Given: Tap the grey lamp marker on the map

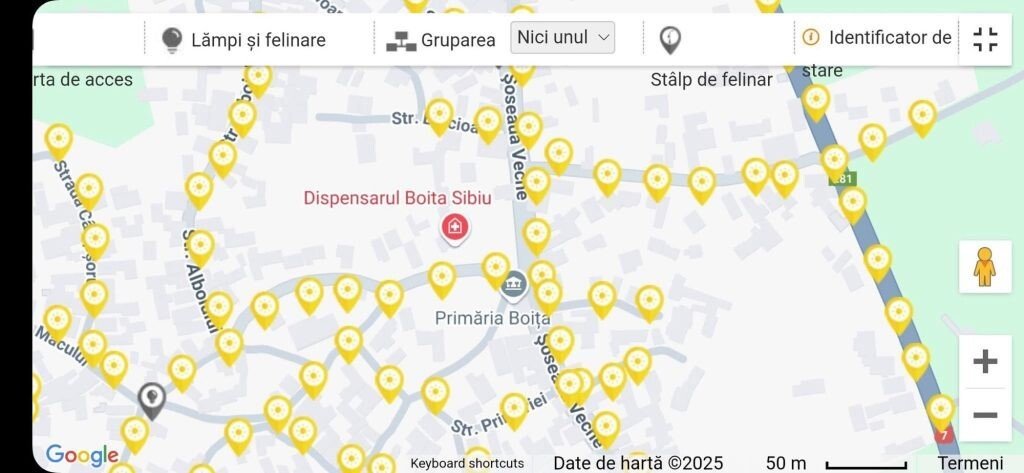Looking at the screenshot, I should coord(151,399).
